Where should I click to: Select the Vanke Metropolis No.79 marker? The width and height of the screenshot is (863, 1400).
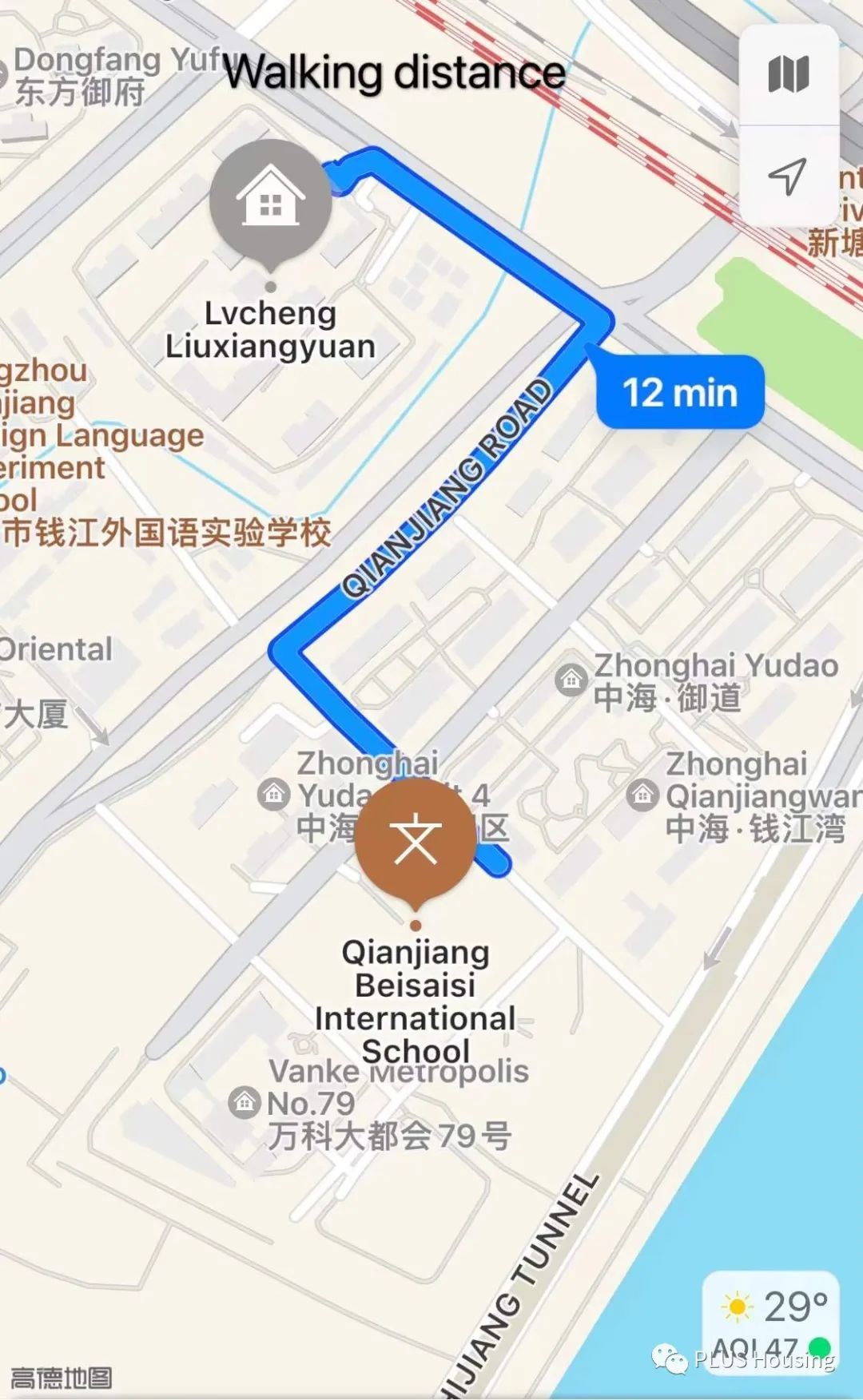pos(245,1102)
